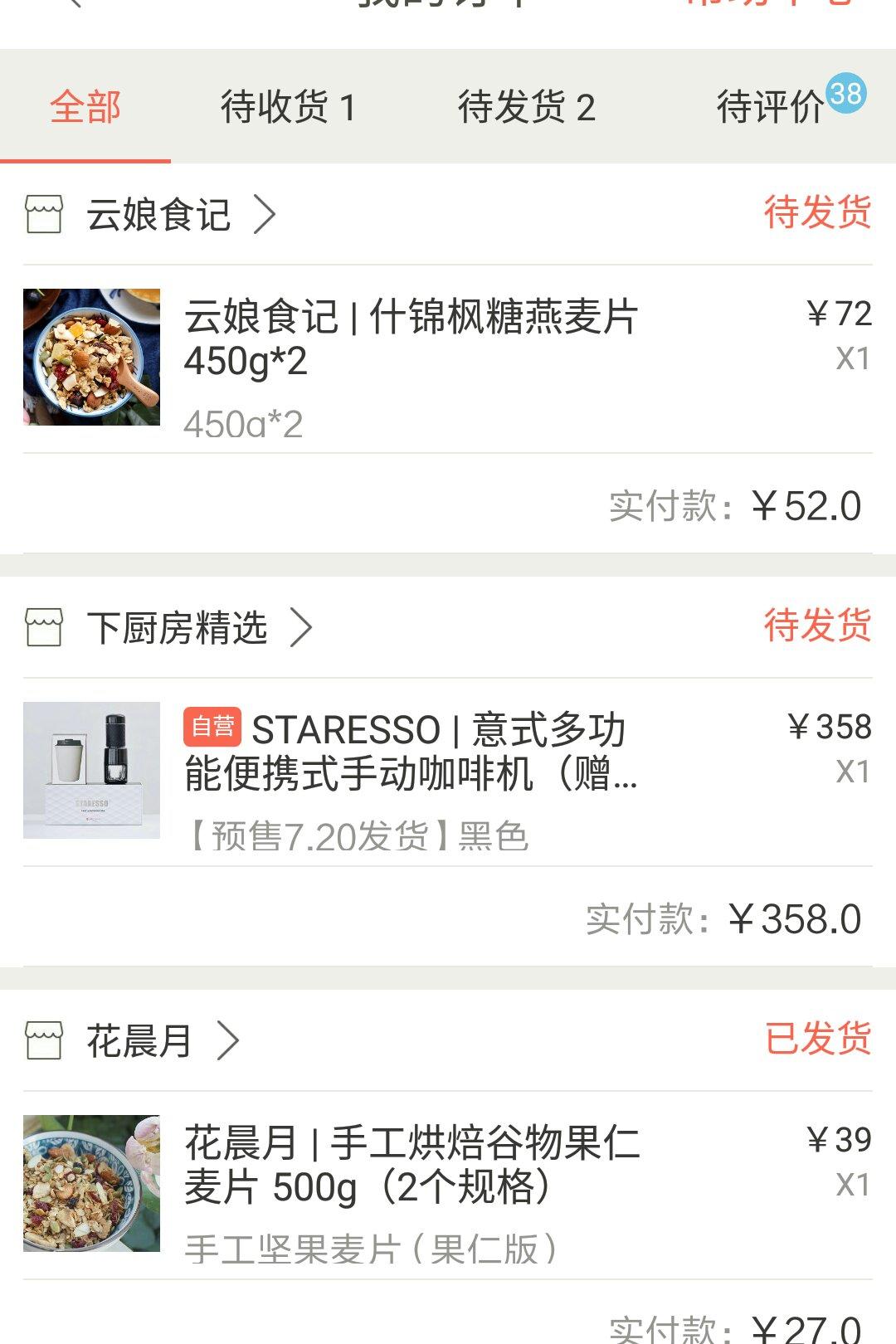Switch to the 待收货 tab
This screenshot has height=1344, width=896.
pos(288,107)
